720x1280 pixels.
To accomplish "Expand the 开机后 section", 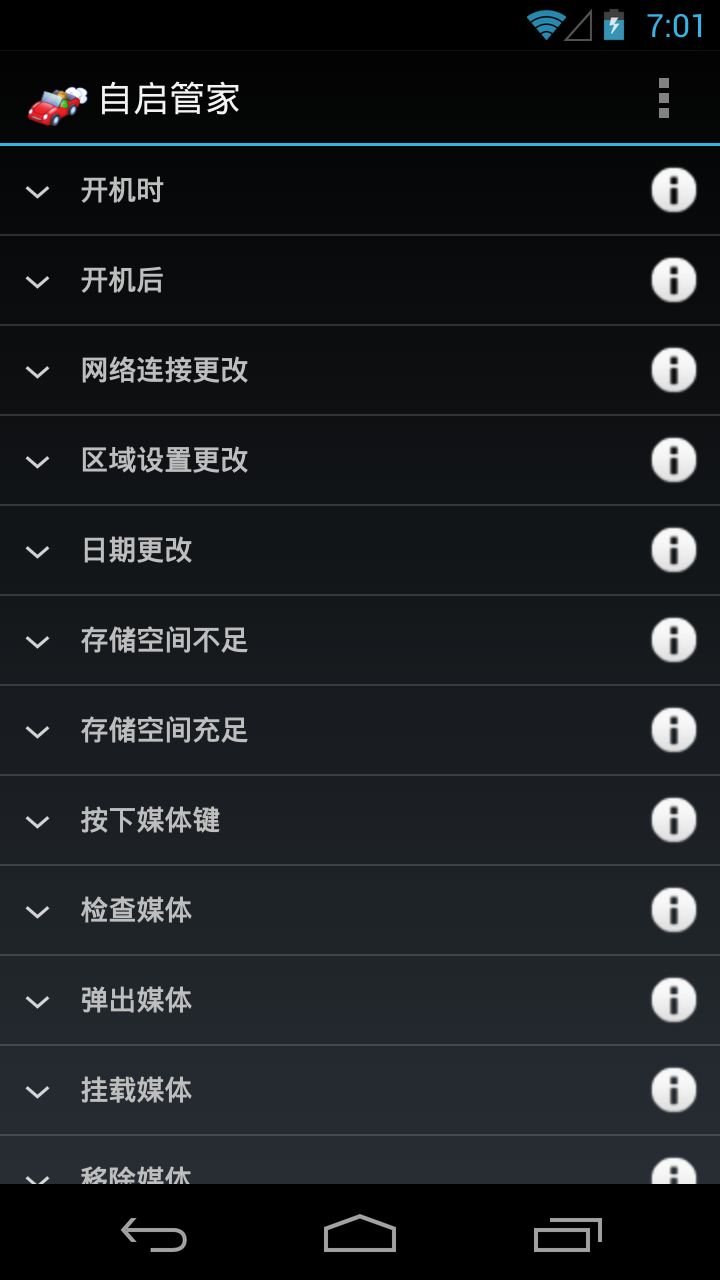I will coord(38,281).
